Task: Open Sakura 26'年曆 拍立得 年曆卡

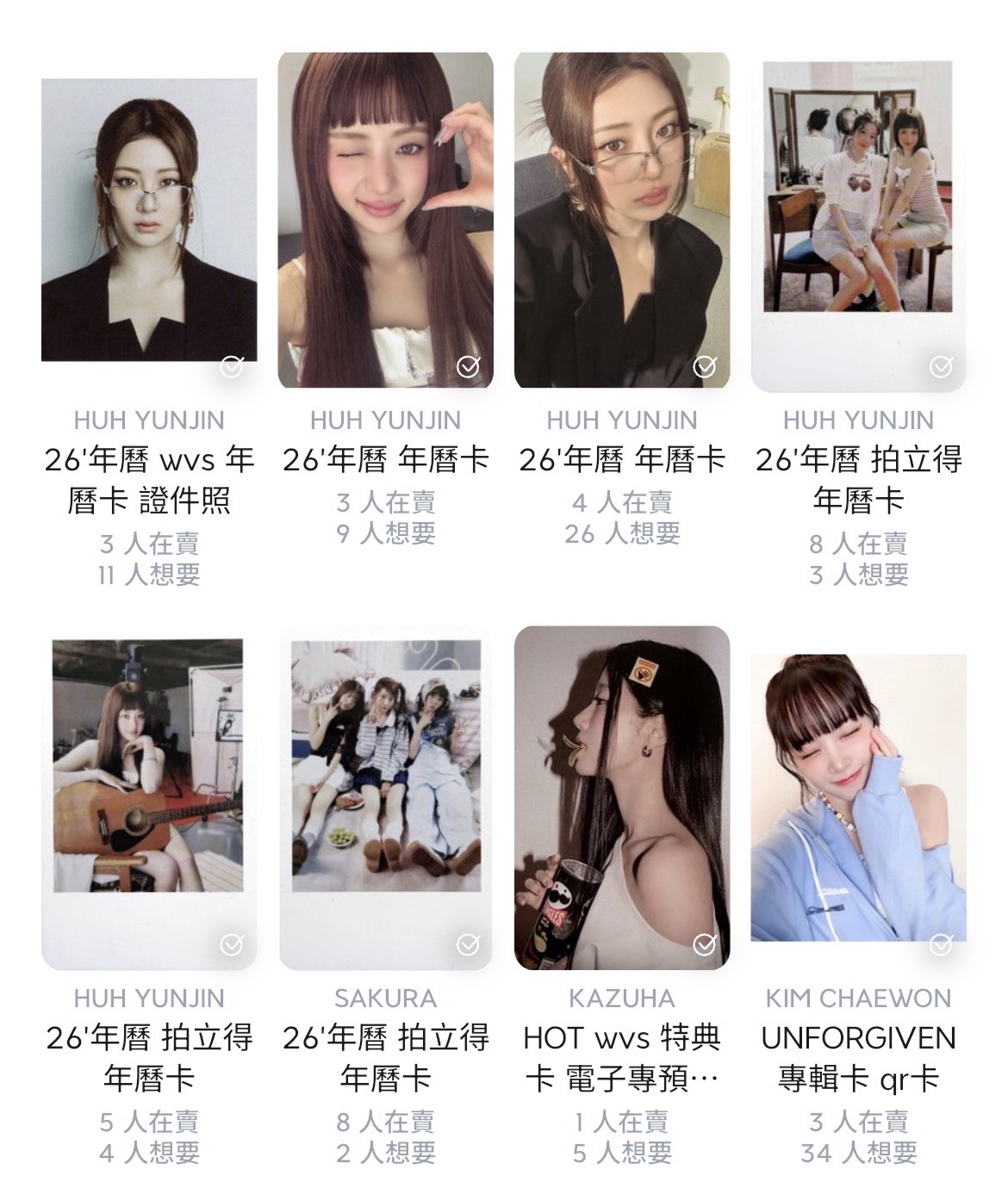Action: coord(385,798)
